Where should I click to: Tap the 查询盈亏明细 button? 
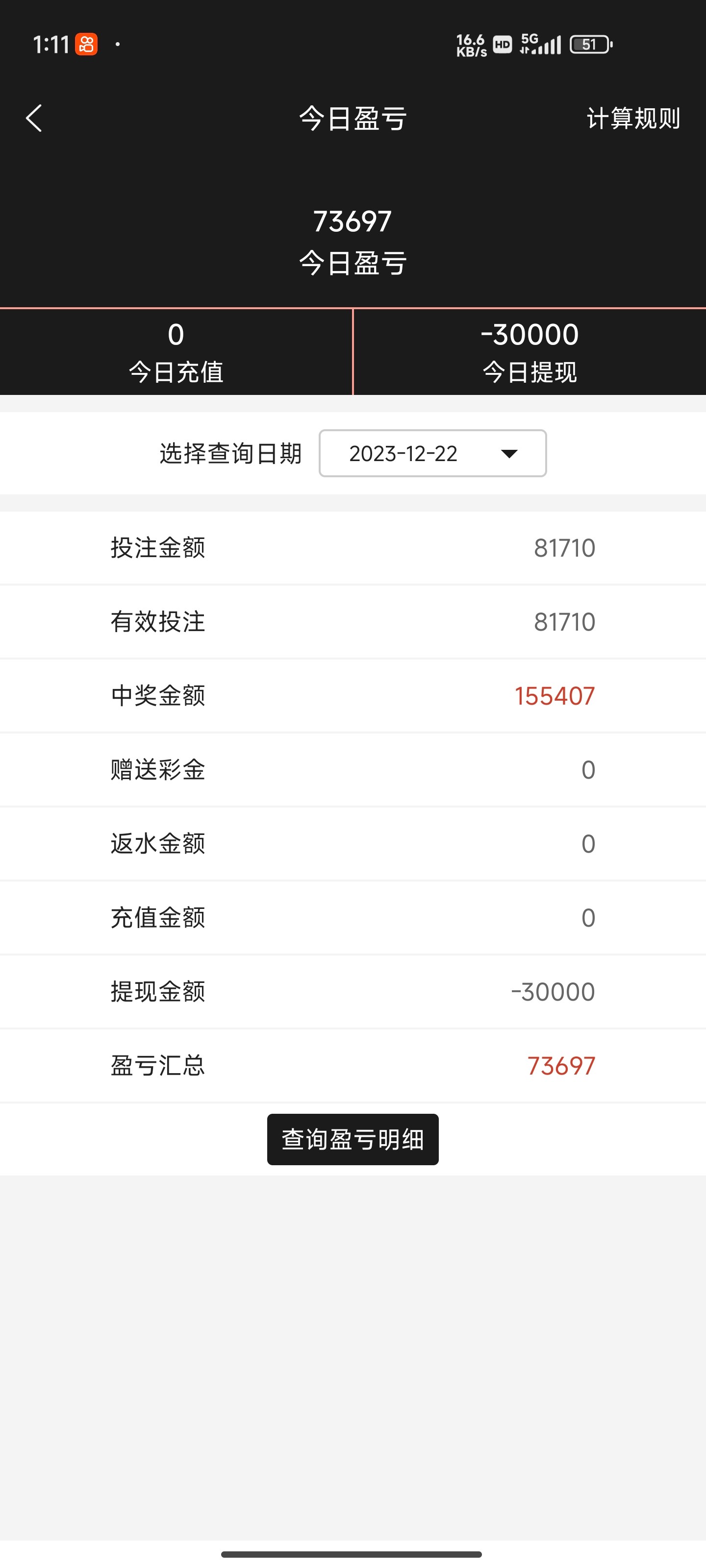point(353,1139)
